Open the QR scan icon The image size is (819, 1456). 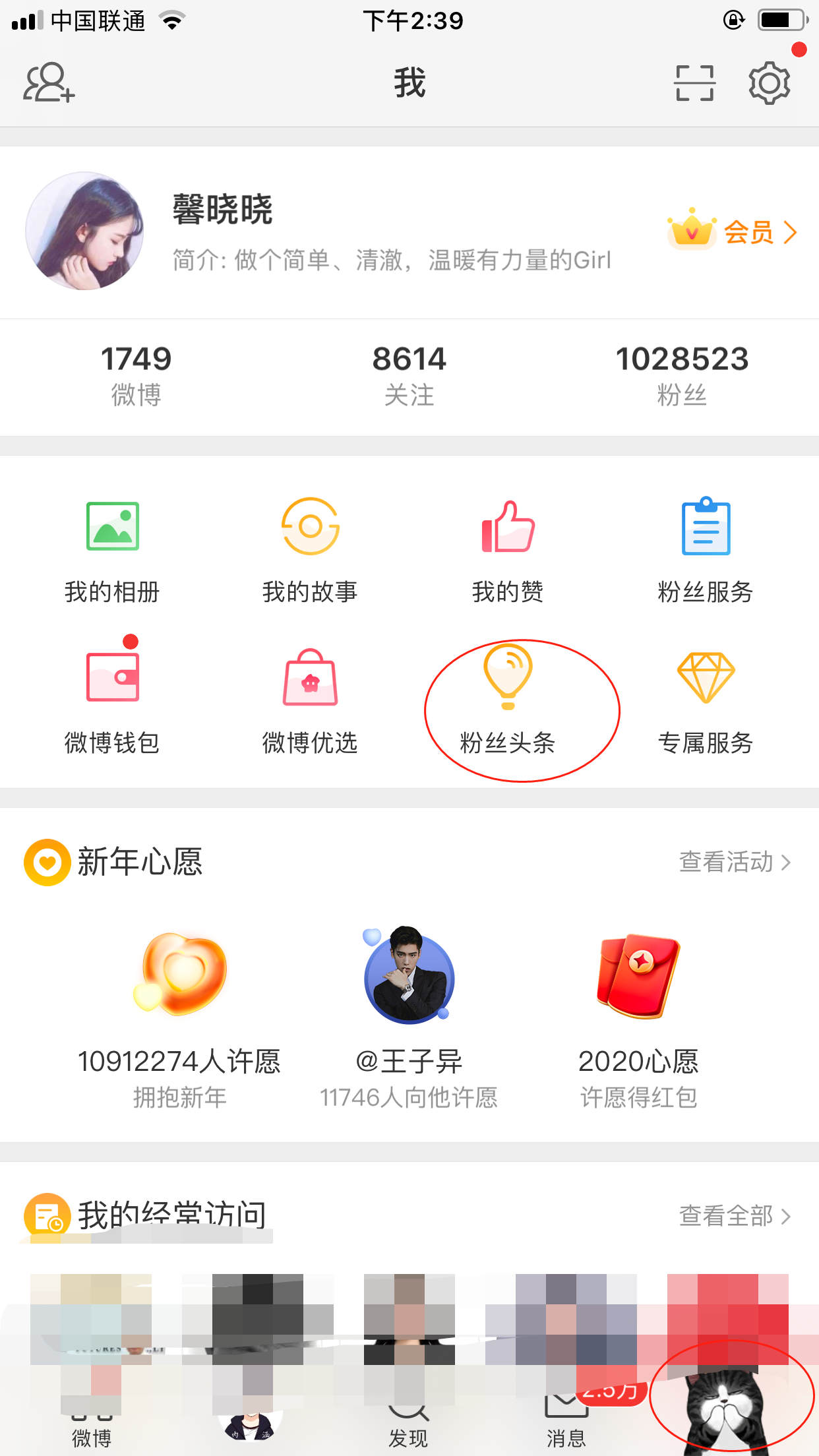click(x=694, y=83)
